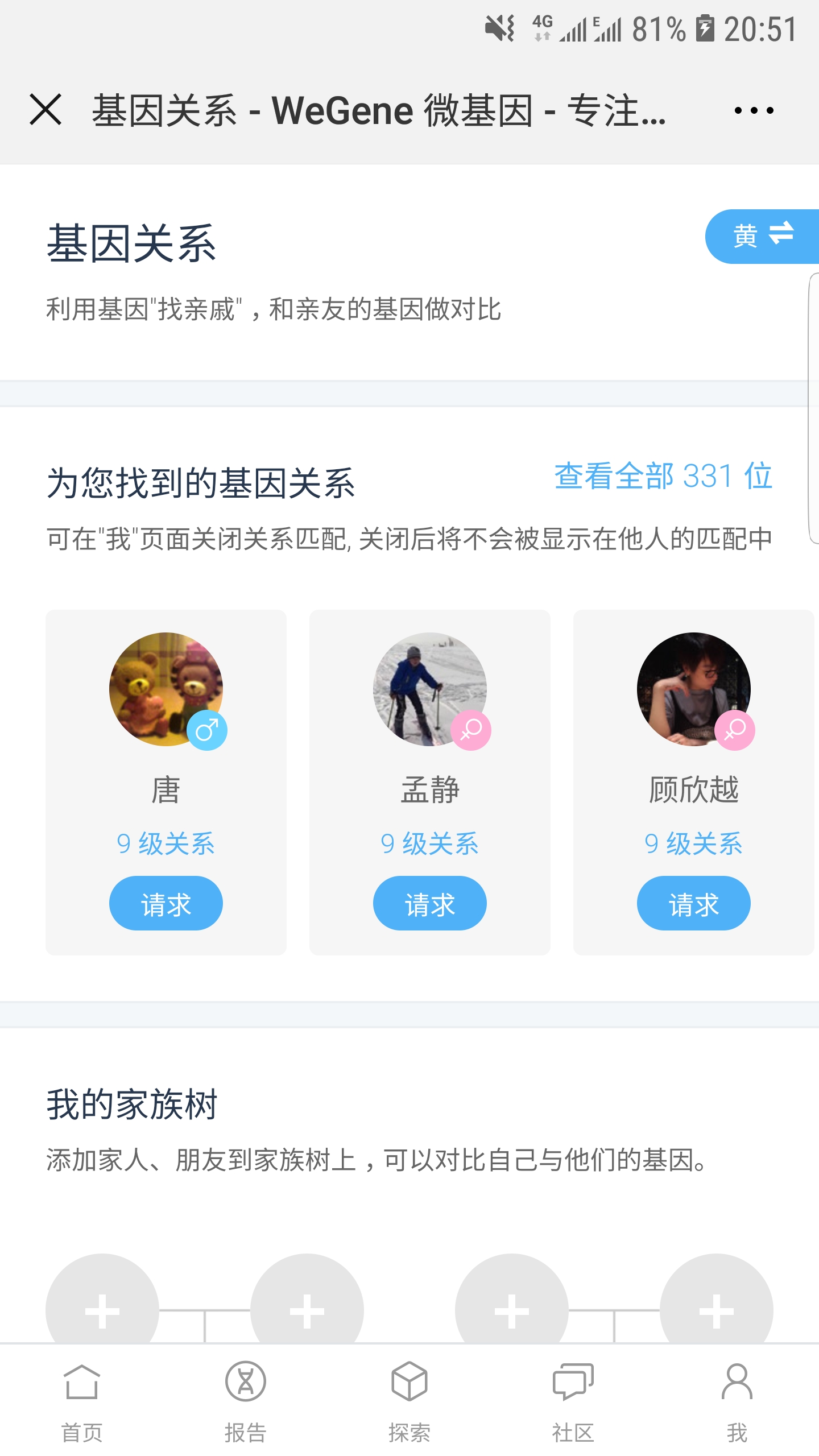Send a request to 顾欣越
This screenshot has height=1456, width=819.
[694, 903]
